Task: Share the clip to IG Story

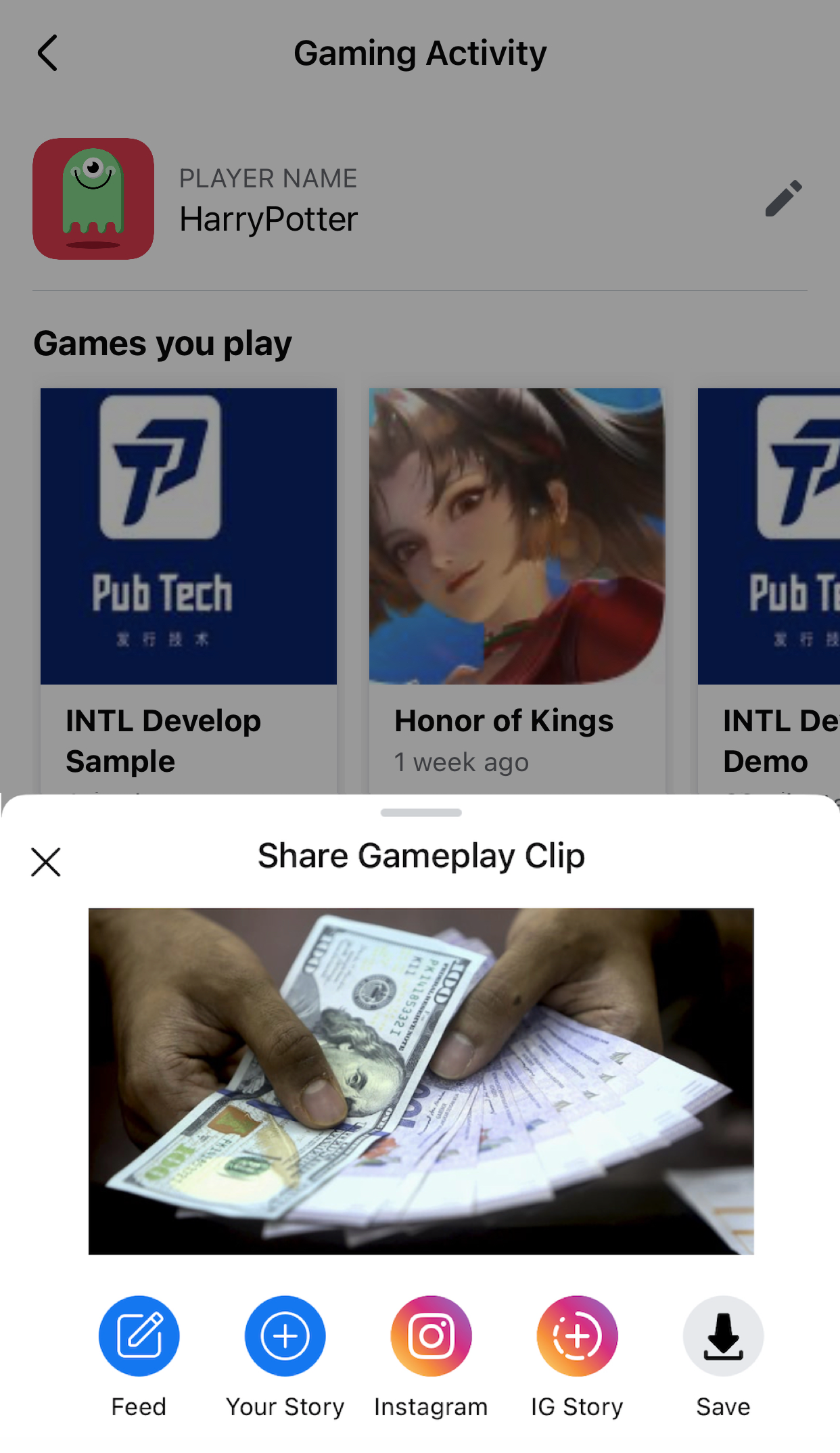Action: coord(577,1336)
